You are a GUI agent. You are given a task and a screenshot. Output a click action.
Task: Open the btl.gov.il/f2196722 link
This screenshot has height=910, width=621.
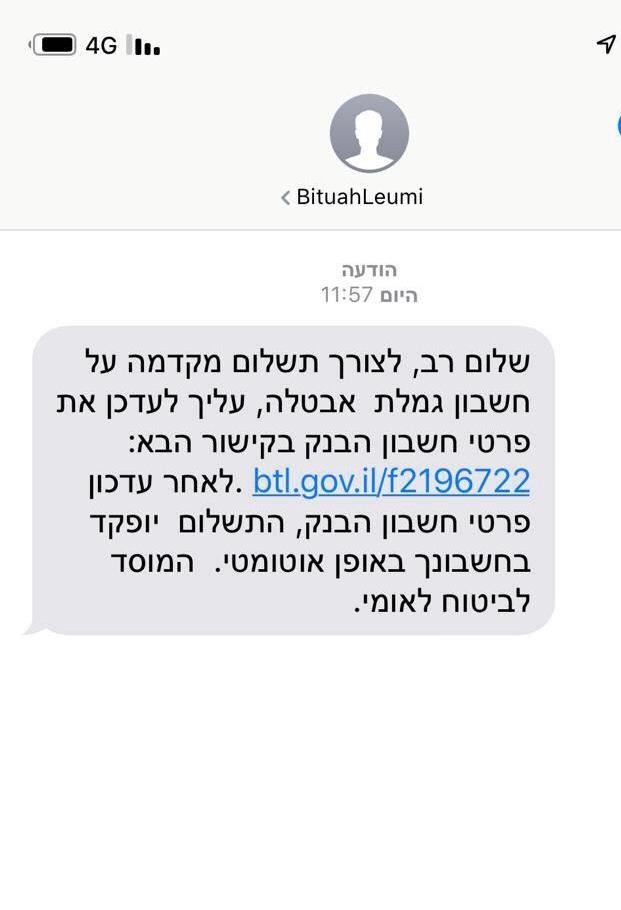pyautogui.click(x=390, y=482)
